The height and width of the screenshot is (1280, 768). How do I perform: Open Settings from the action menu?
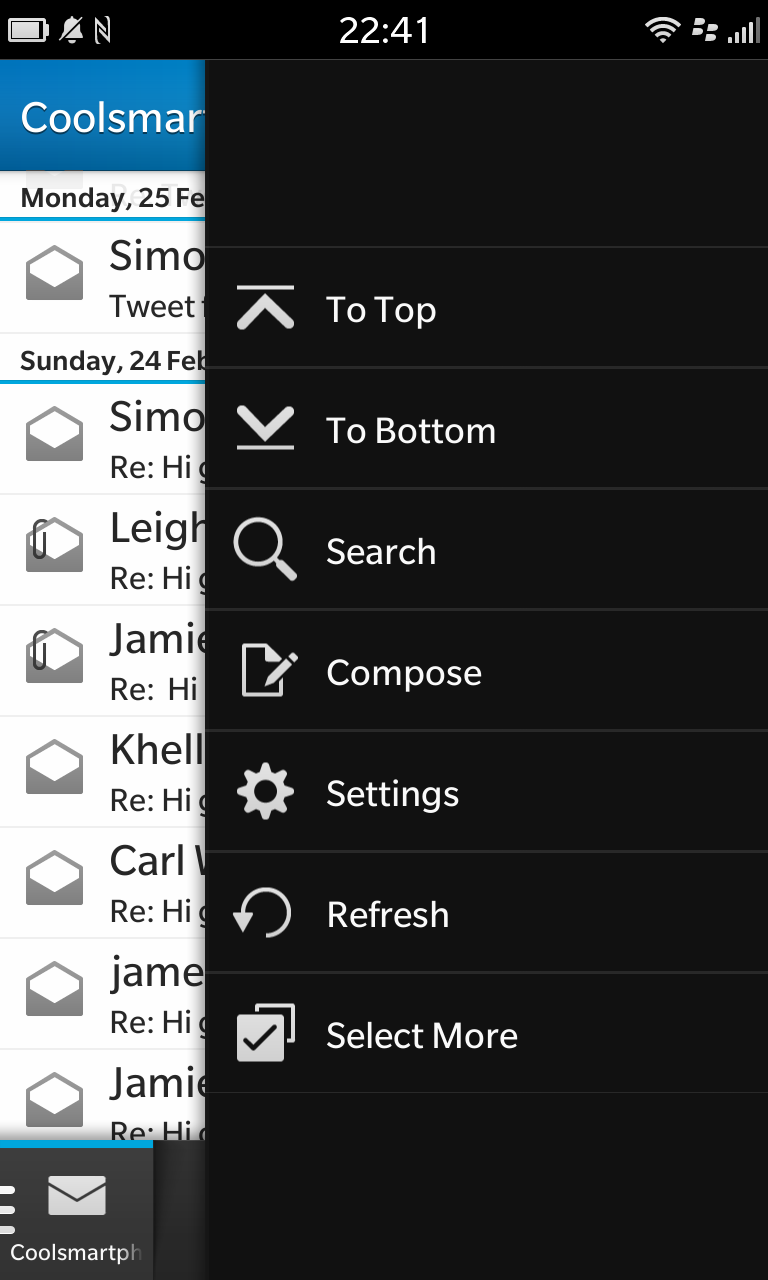tap(486, 793)
